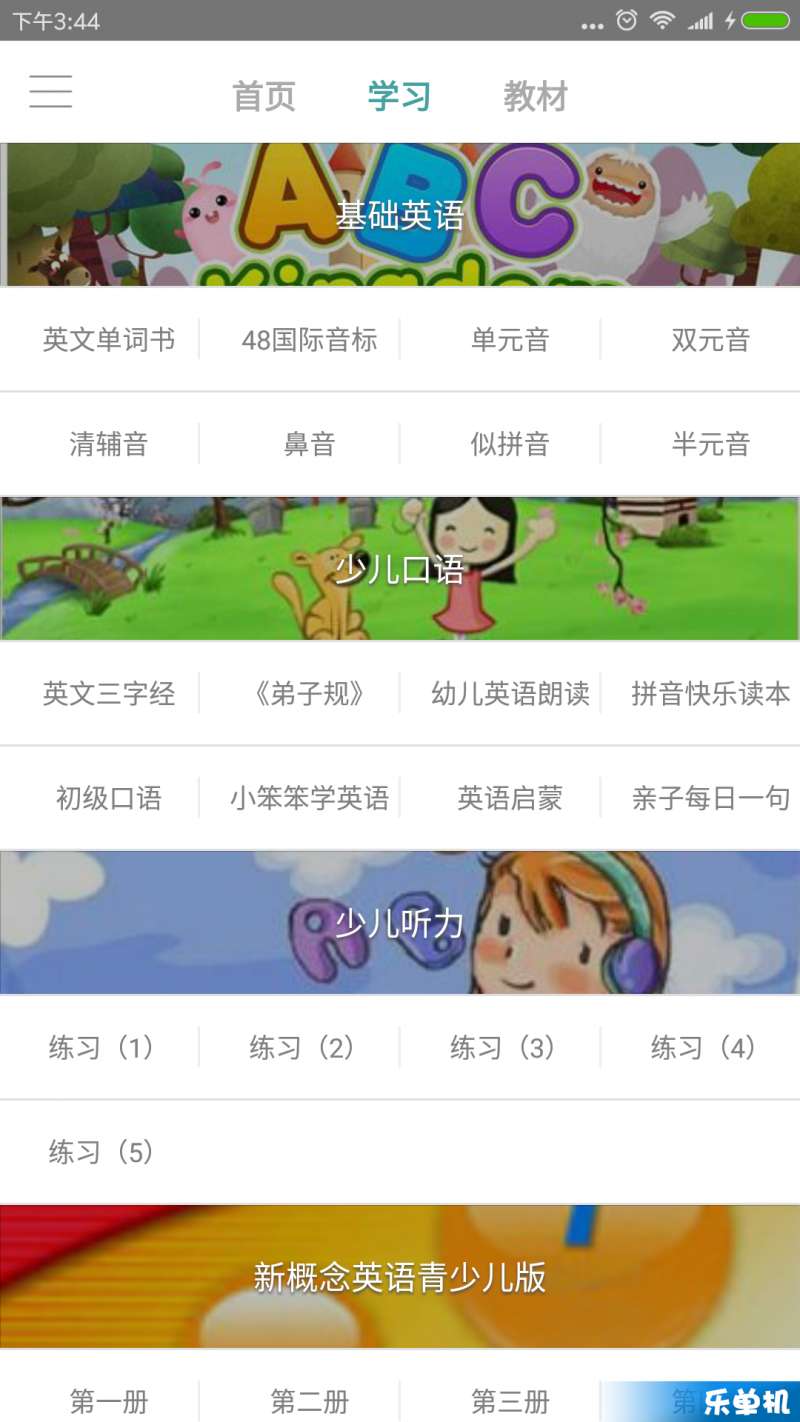Open 单元音 lesson

pos(510,340)
